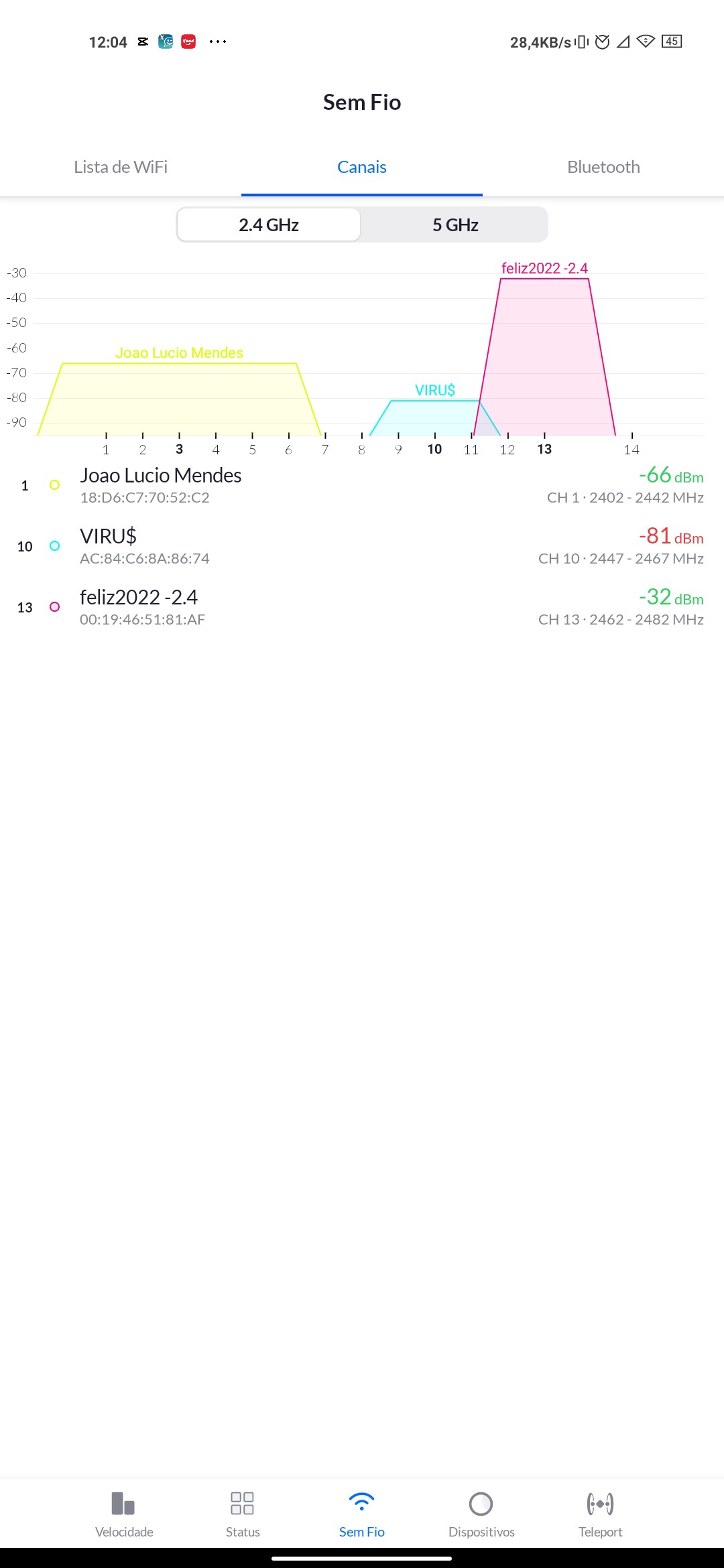Viewport: 724px width, 1568px height.
Task: Open Joao Lucio Mendes network details
Action: point(362,485)
